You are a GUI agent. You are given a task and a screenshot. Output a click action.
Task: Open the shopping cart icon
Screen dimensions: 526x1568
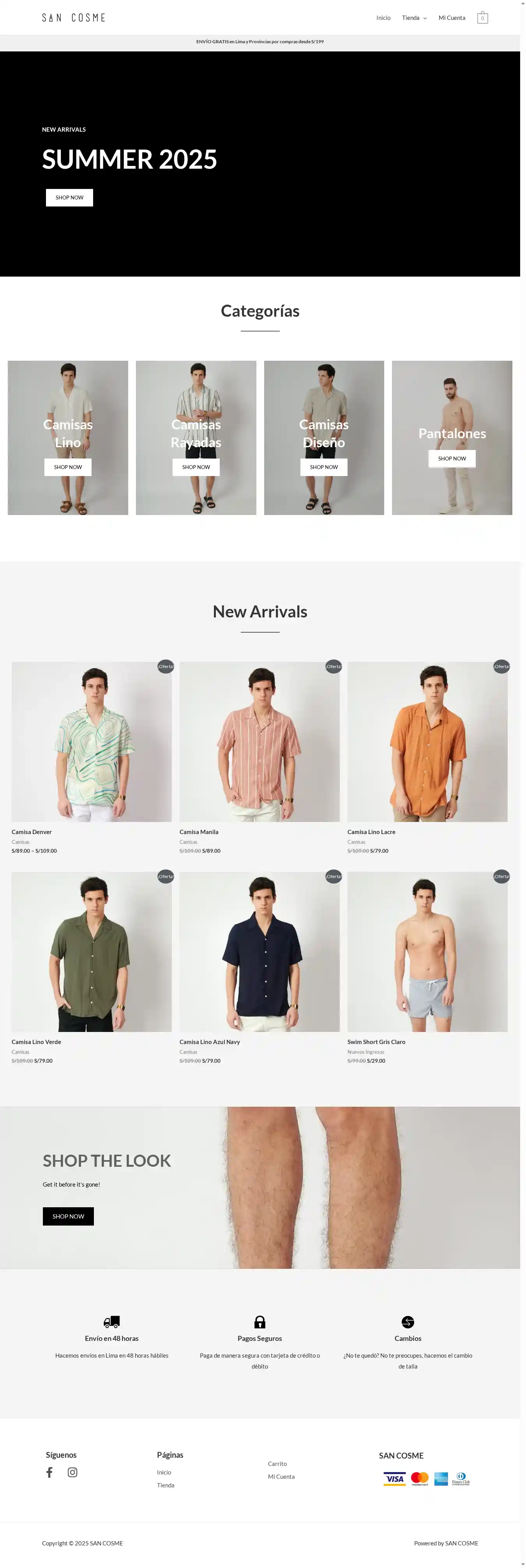coord(482,18)
